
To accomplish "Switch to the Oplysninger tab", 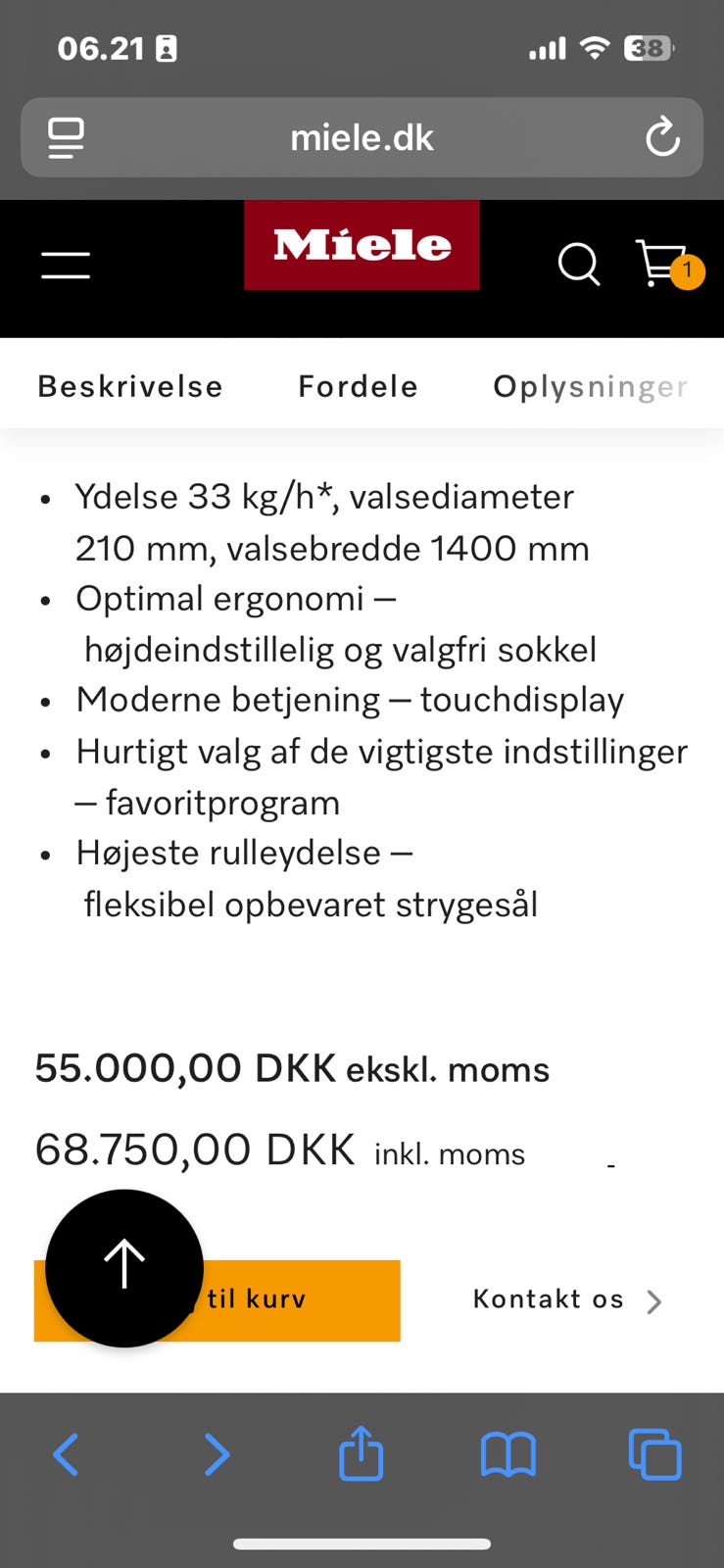I will pos(589,385).
